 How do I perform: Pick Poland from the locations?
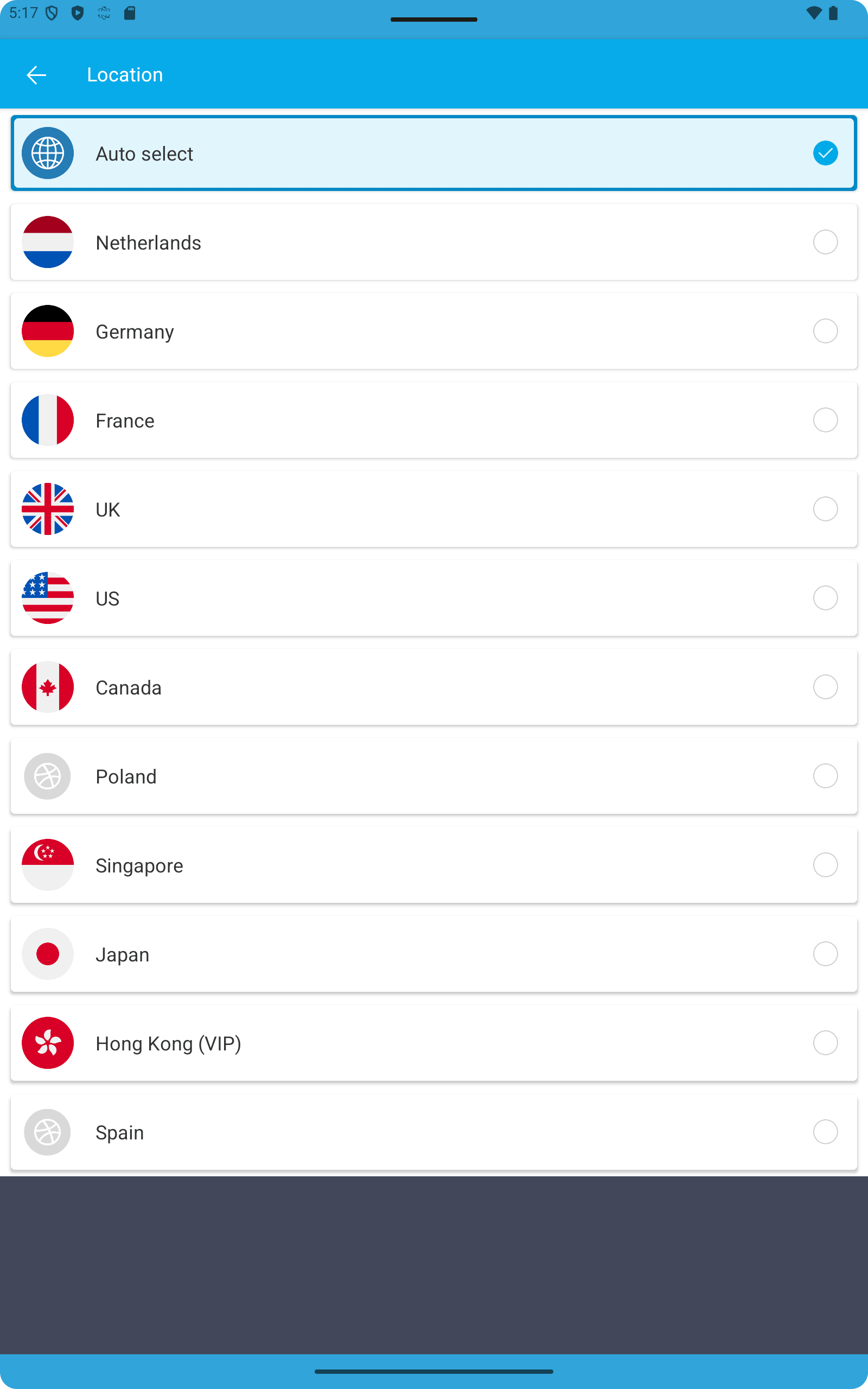(x=433, y=776)
